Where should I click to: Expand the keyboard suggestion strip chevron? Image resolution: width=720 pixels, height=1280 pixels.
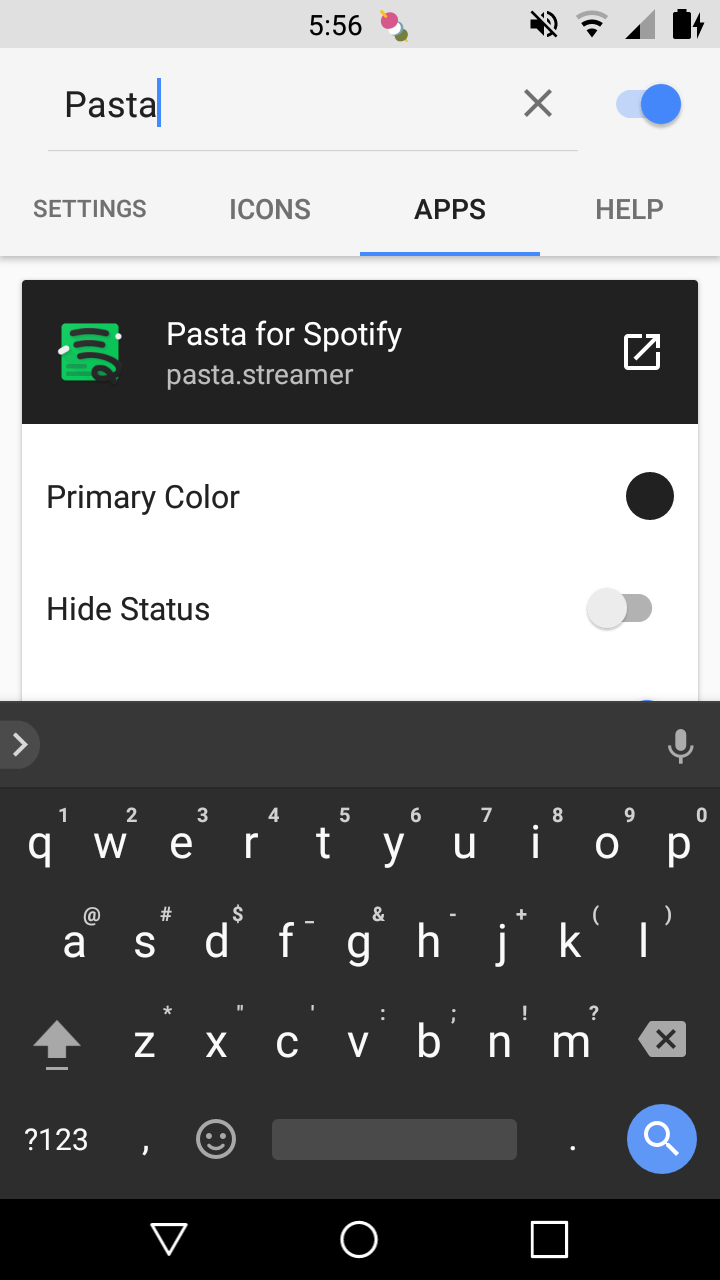(18, 744)
